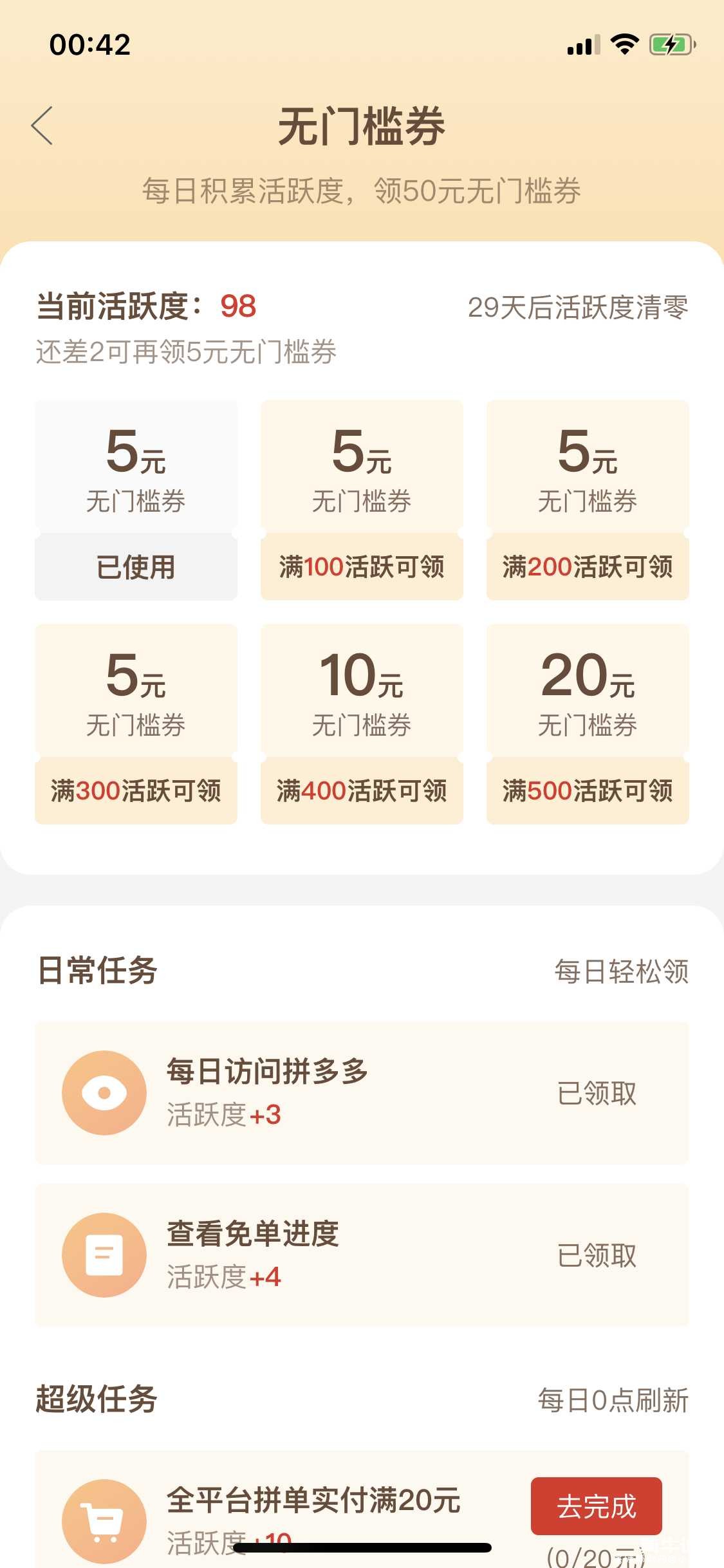Viewport: 724px width, 1568px height.
Task: Tap 去完成 for the 满20元 task
Action: coord(596,1506)
